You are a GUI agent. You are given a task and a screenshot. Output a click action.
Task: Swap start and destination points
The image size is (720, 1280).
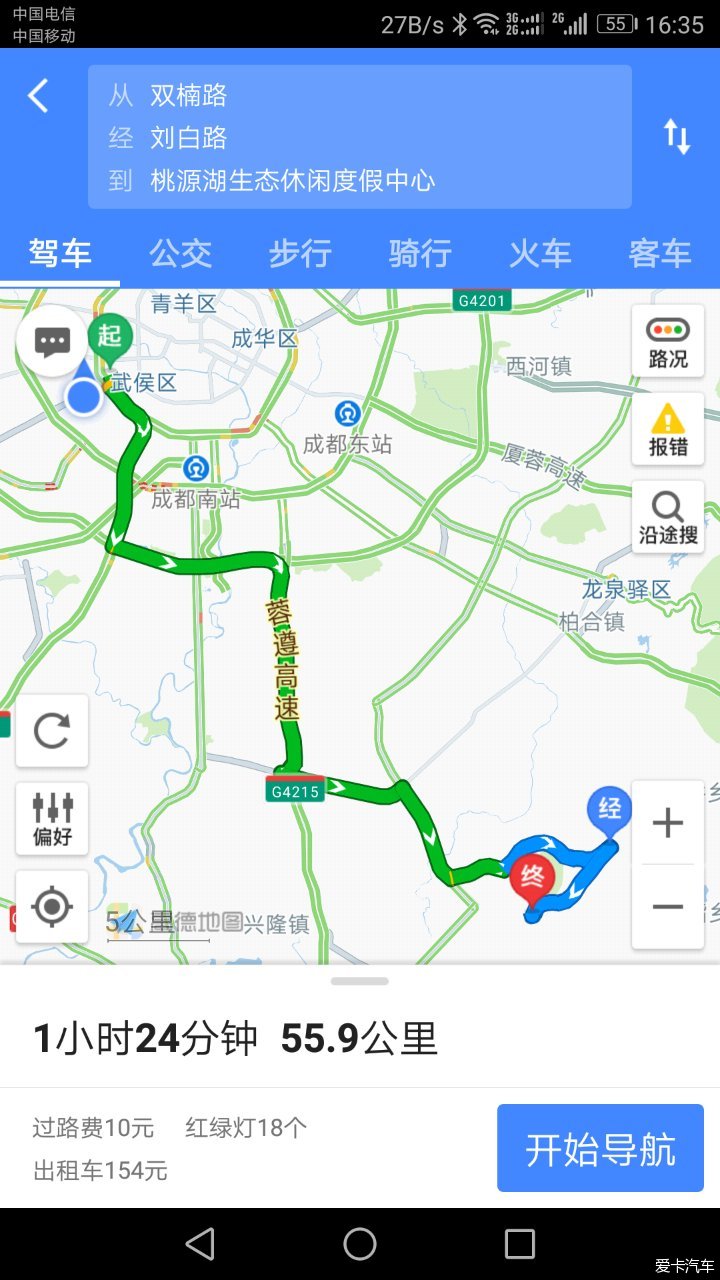point(677,137)
